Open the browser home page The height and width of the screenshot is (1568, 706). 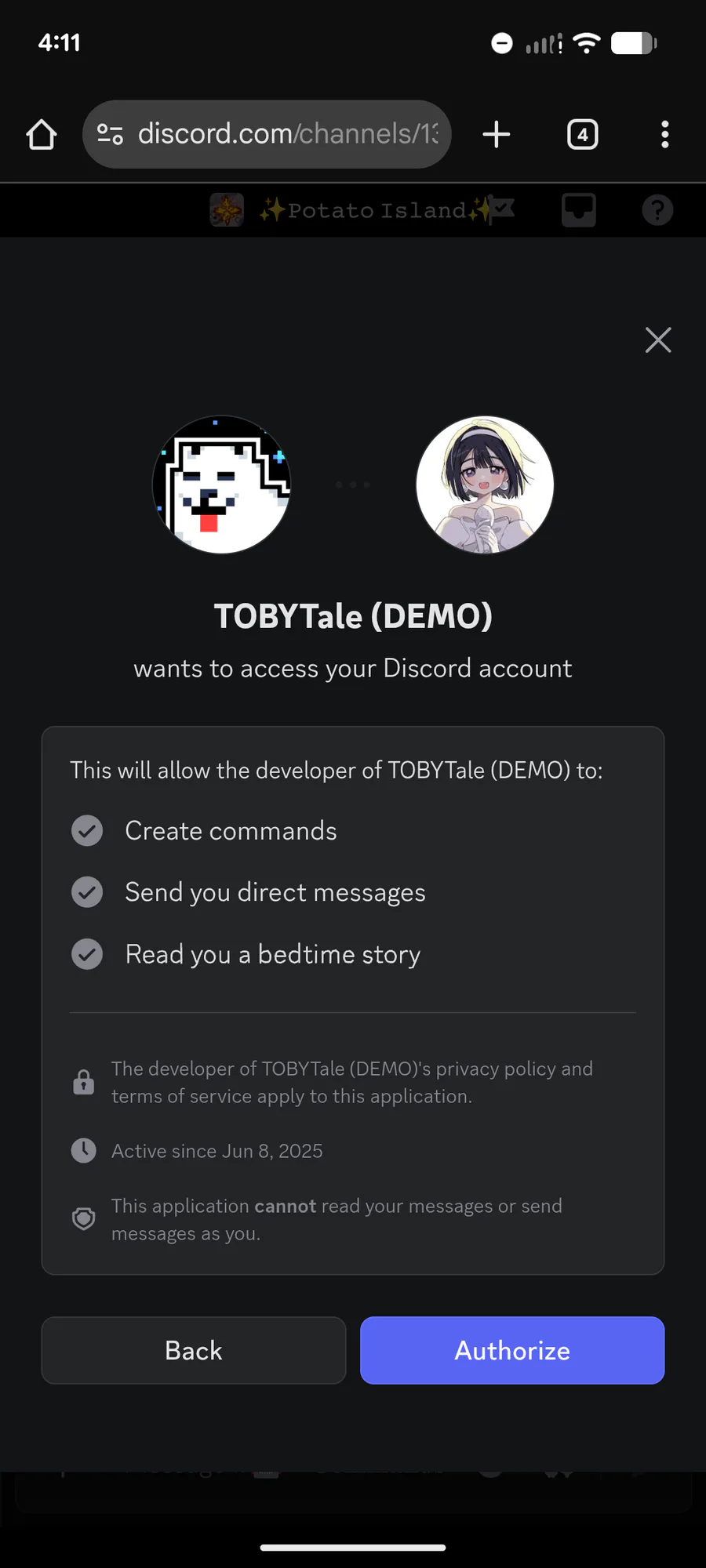coord(42,134)
